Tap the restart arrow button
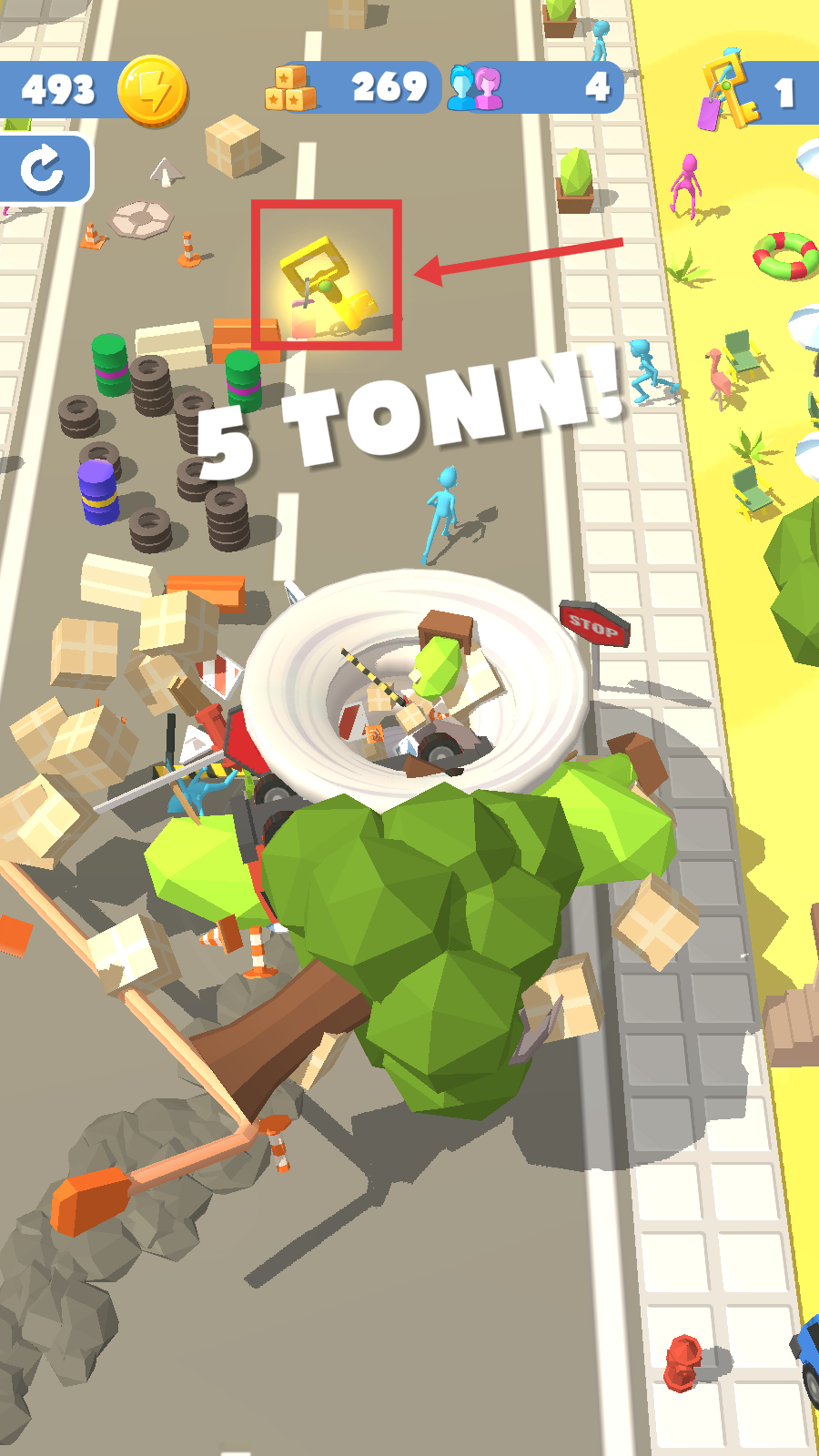The image size is (819, 1456). pyautogui.click(x=45, y=169)
